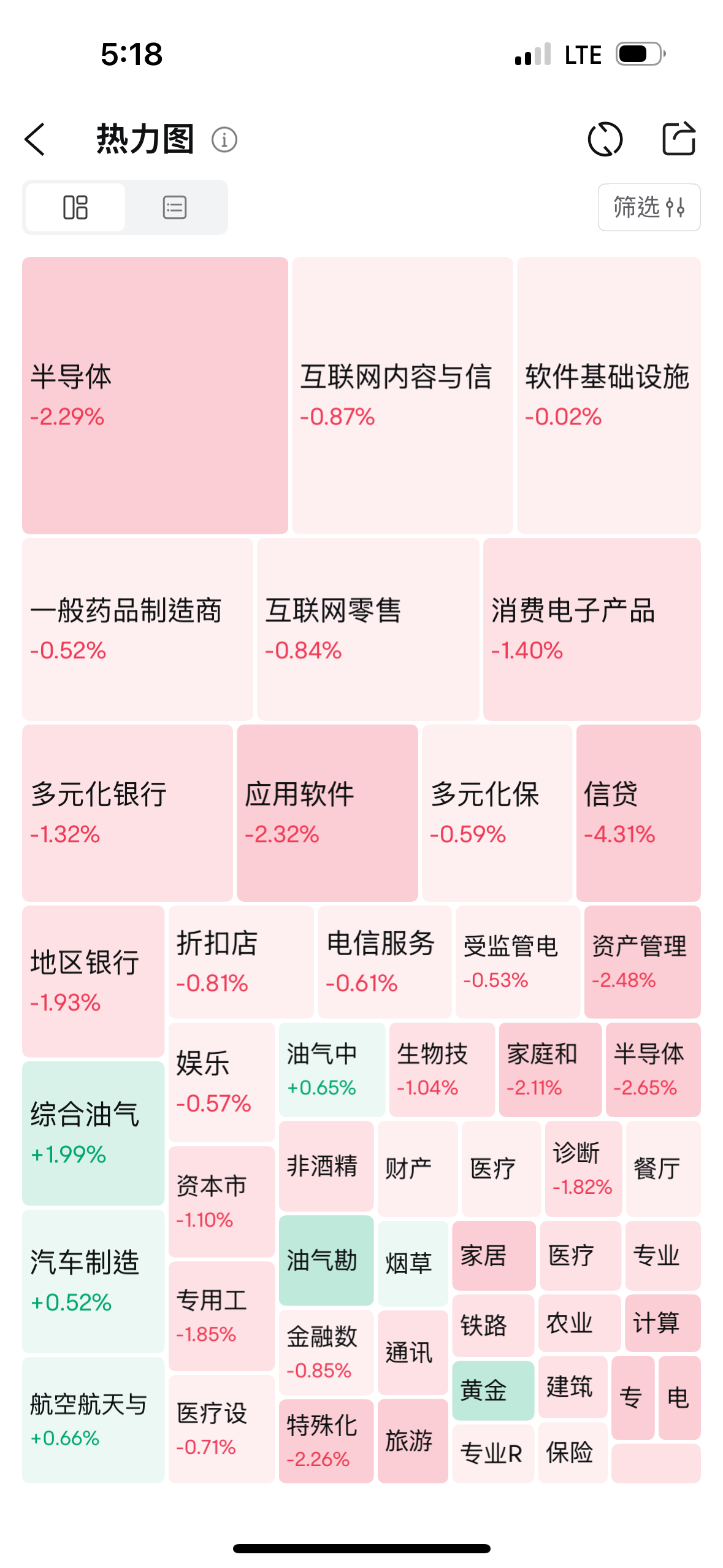Go back using the back arrow
This screenshot has width=723, height=1568.
36,140
